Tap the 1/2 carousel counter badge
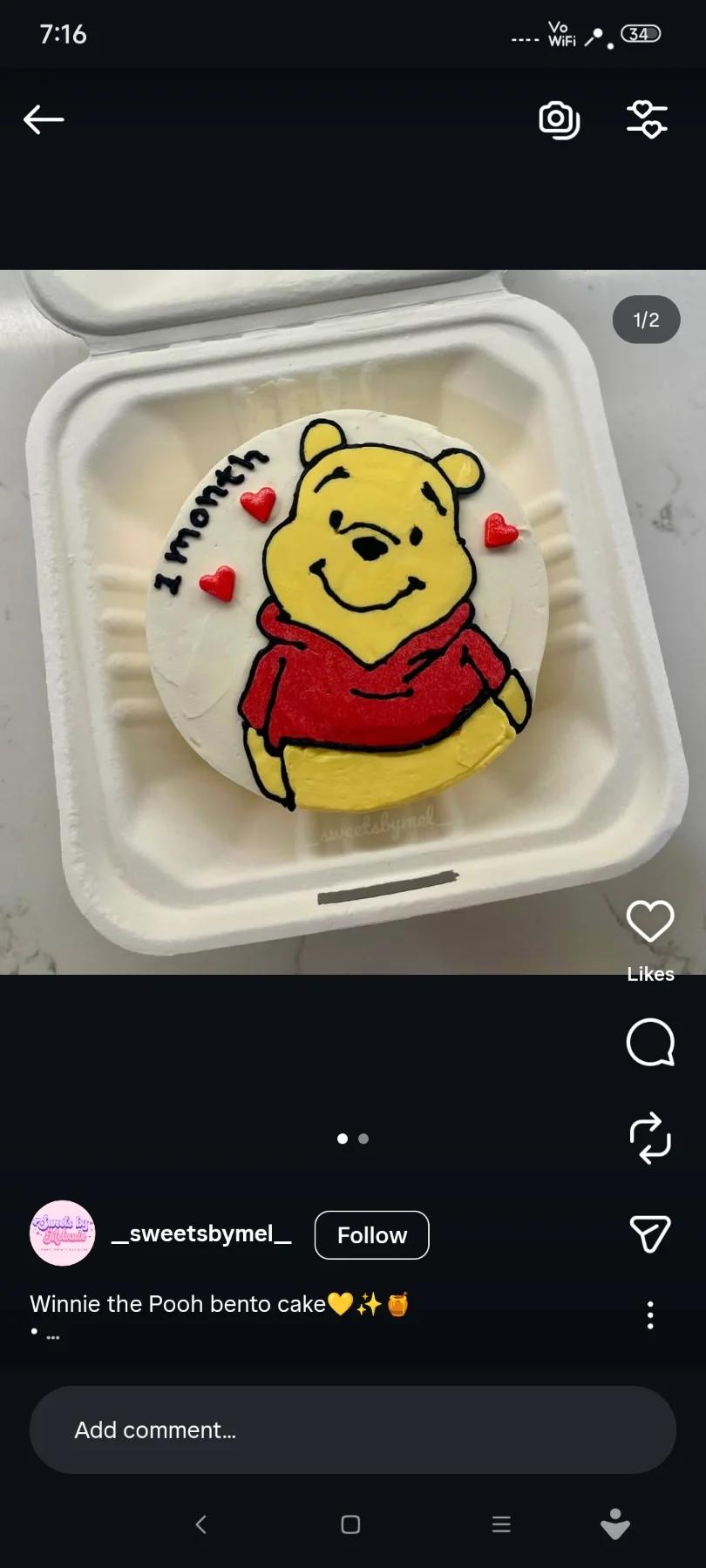706x1568 pixels. pyautogui.click(x=646, y=320)
